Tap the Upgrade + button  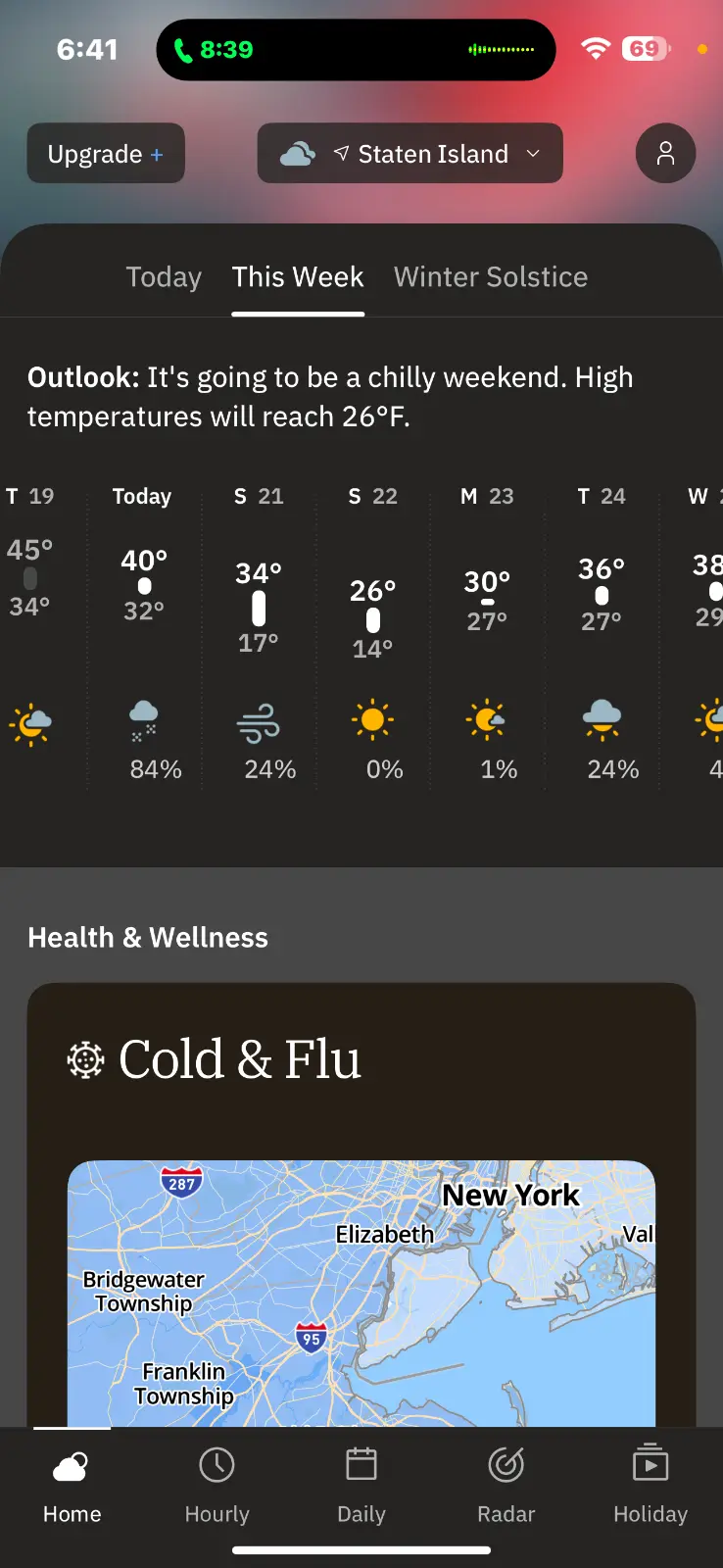[106, 154]
